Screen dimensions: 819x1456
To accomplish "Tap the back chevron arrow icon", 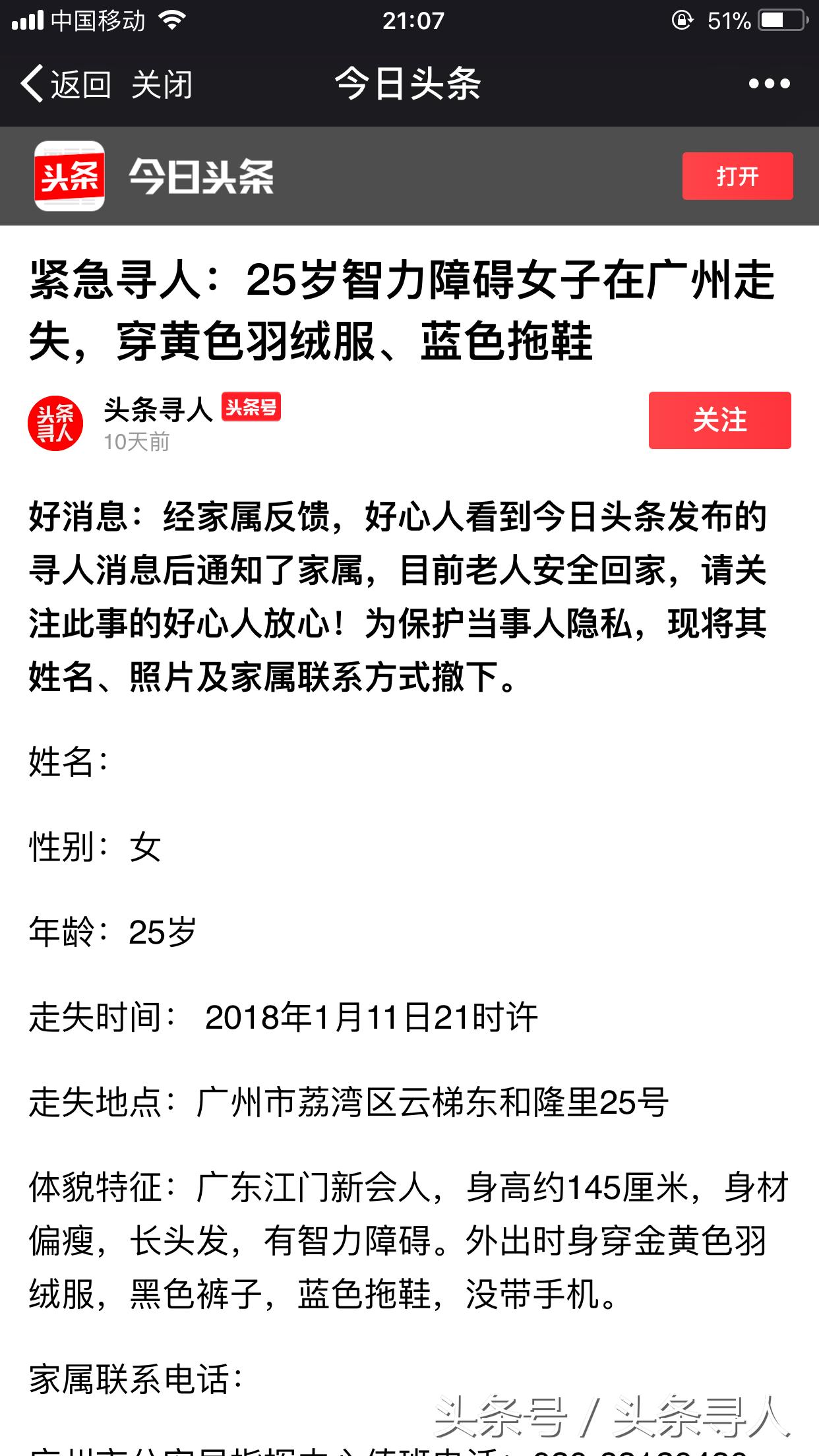I will click(x=33, y=84).
